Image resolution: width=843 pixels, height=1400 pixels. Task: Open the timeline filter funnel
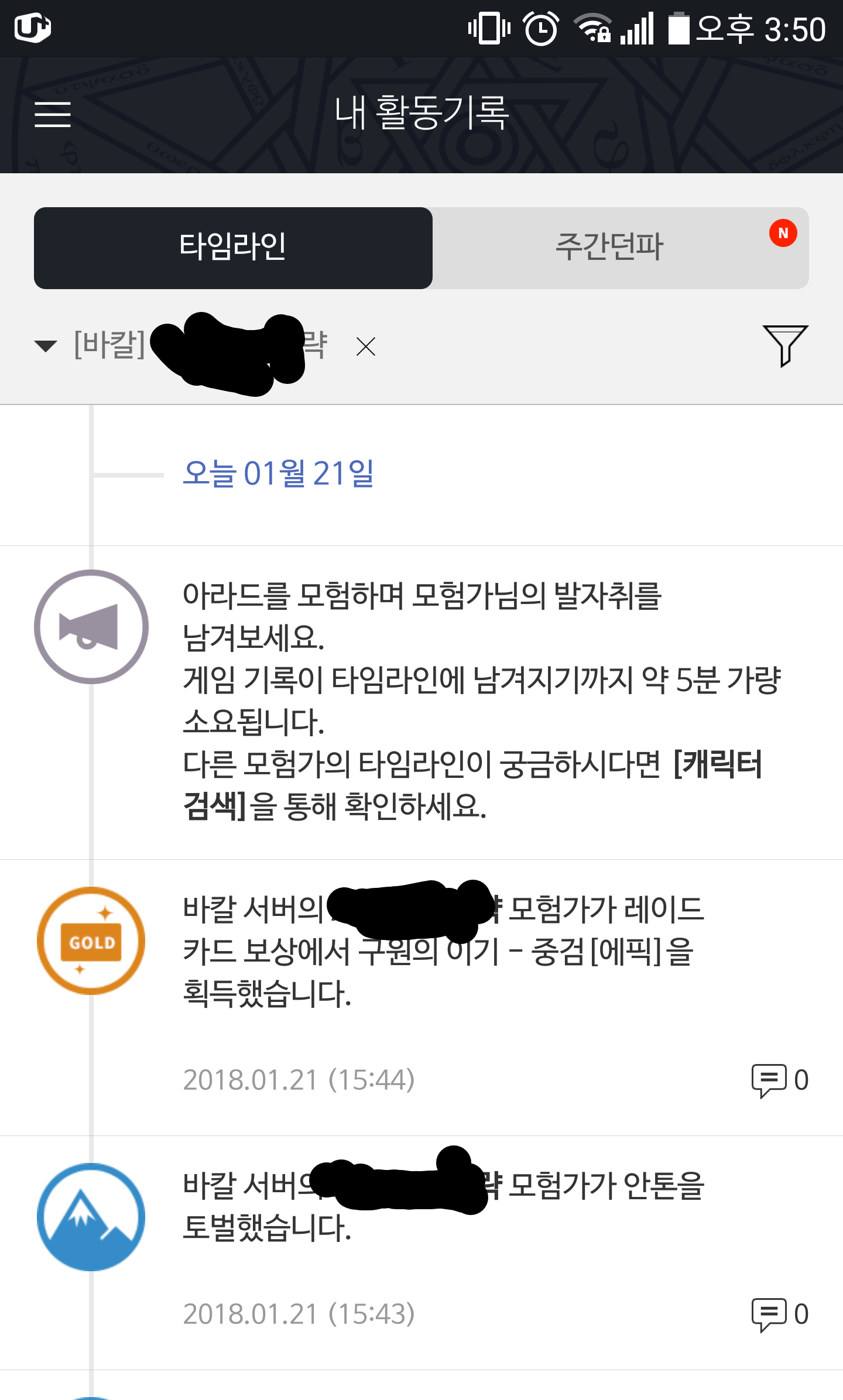point(785,346)
